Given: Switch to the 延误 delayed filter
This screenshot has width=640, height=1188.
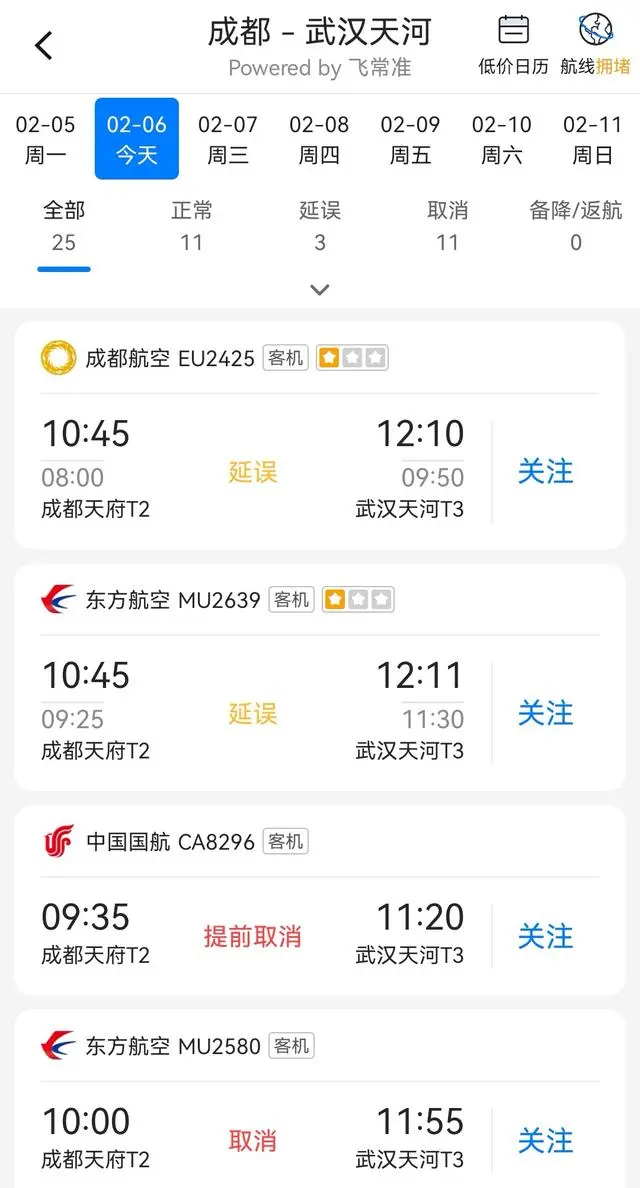Looking at the screenshot, I should pos(320,226).
